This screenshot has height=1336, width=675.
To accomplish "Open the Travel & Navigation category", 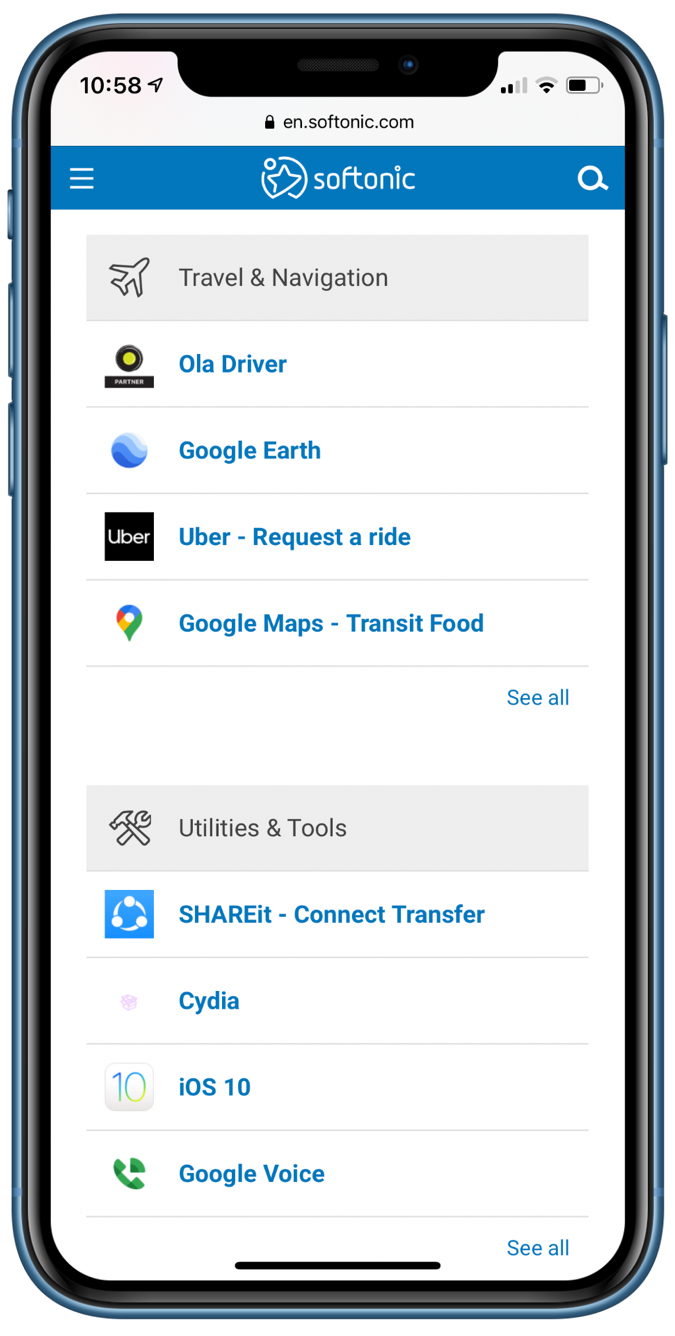I will 337,278.
